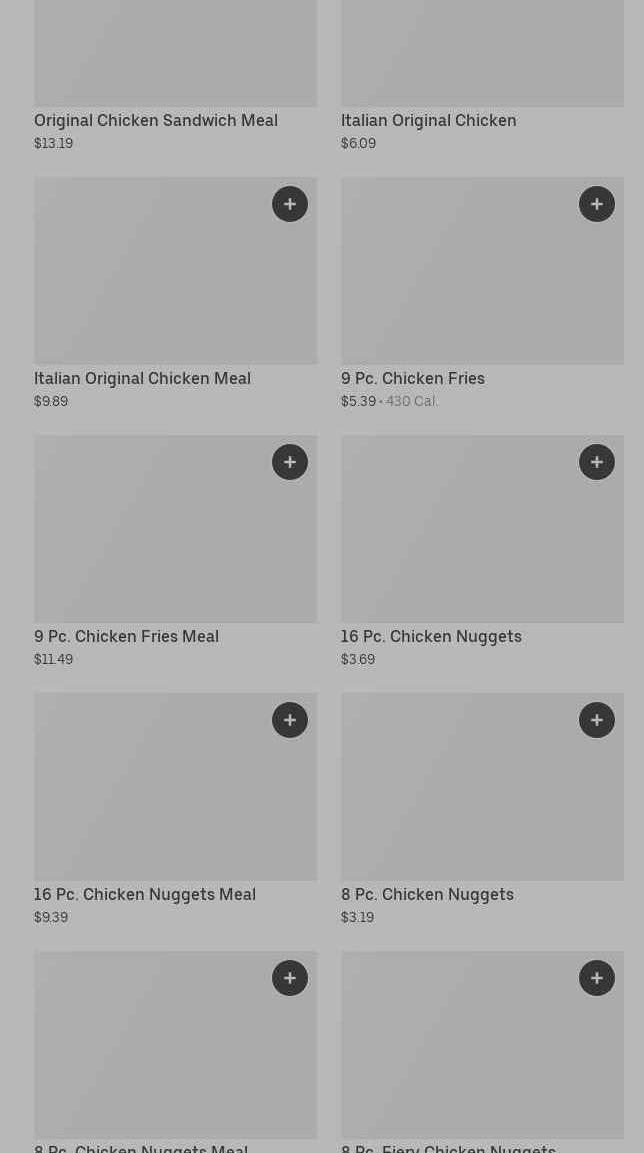Open Italian Original Chicken Meal details
The width and height of the screenshot is (644, 1153).
point(142,378)
